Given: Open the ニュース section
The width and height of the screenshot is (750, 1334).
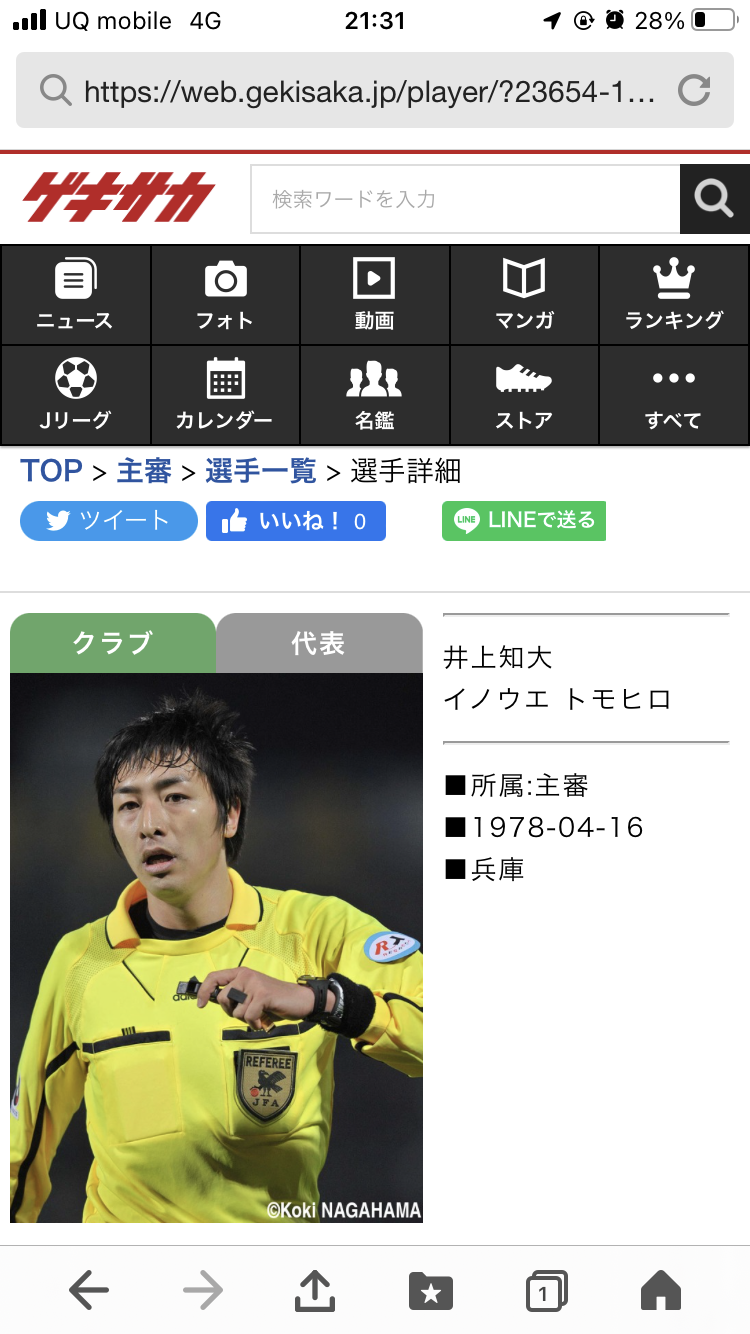Looking at the screenshot, I should click(x=75, y=295).
